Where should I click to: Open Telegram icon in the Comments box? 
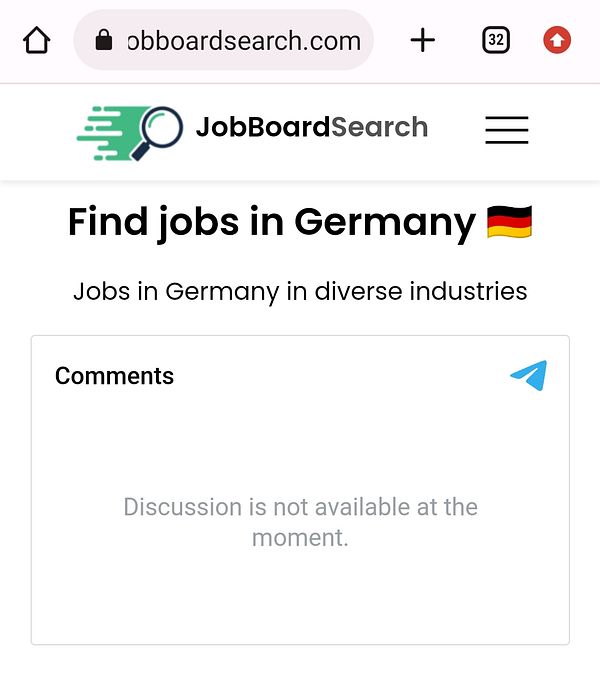tap(529, 375)
